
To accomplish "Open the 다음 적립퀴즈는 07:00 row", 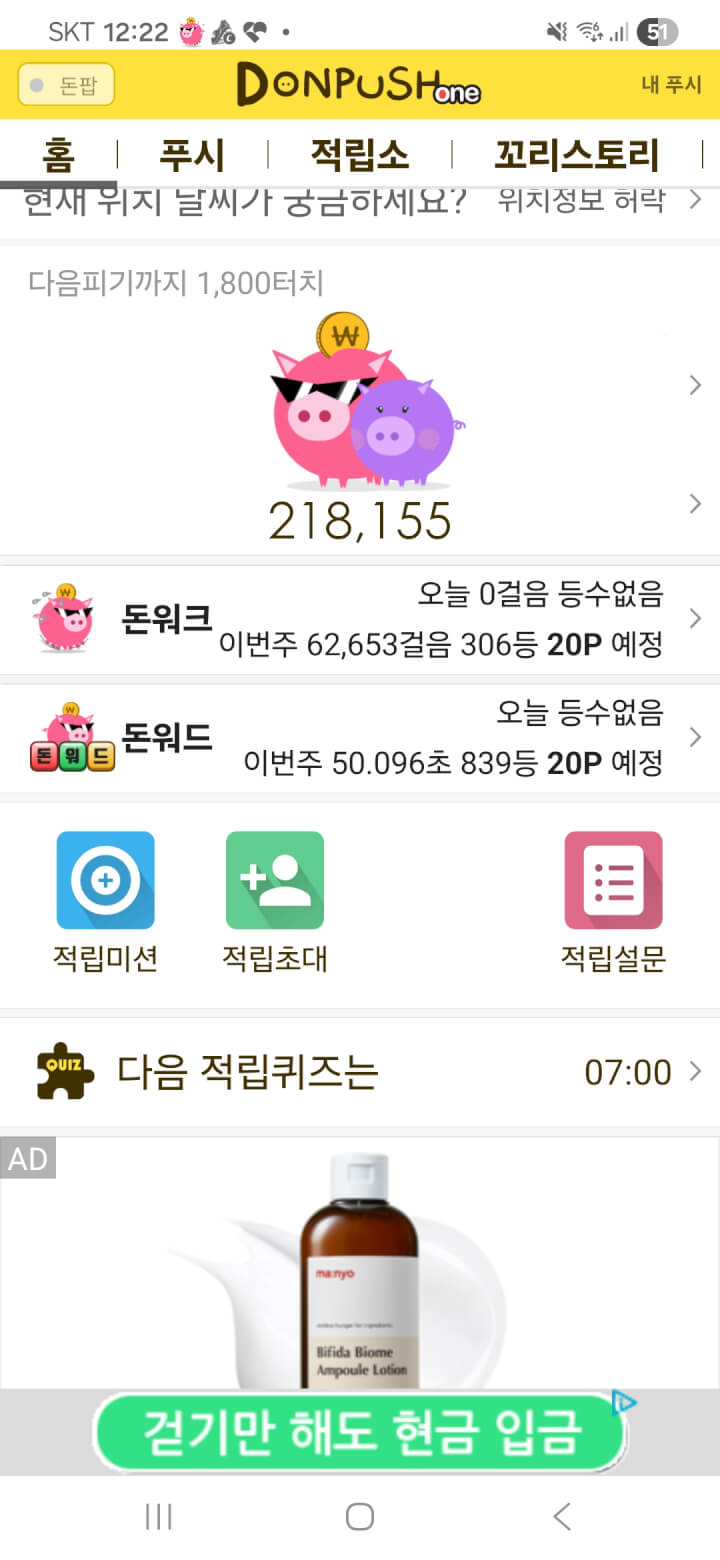I will pyautogui.click(x=360, y=1072).
